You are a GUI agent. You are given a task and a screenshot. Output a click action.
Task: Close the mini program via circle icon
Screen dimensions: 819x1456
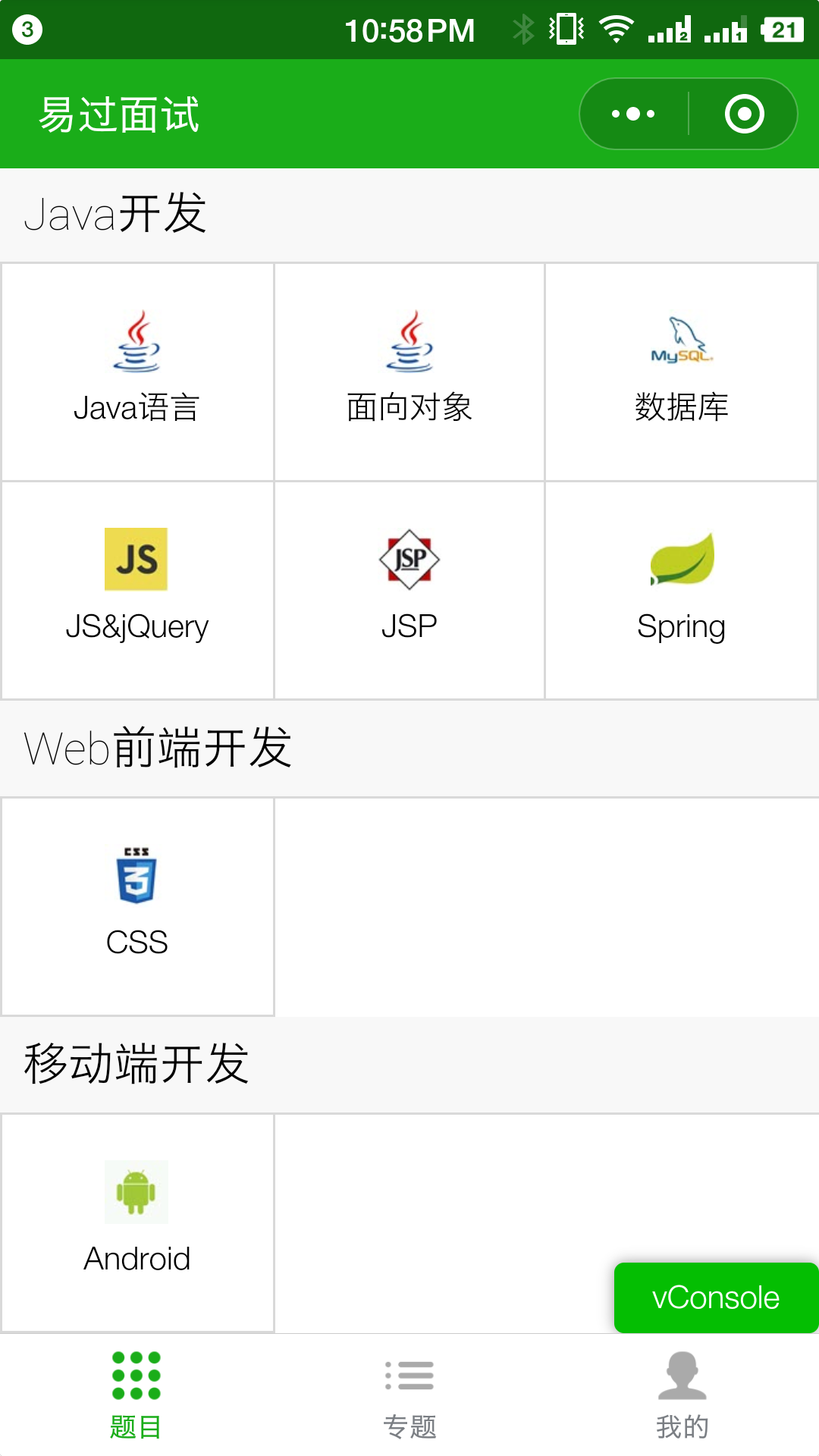(x=744, y=114)
